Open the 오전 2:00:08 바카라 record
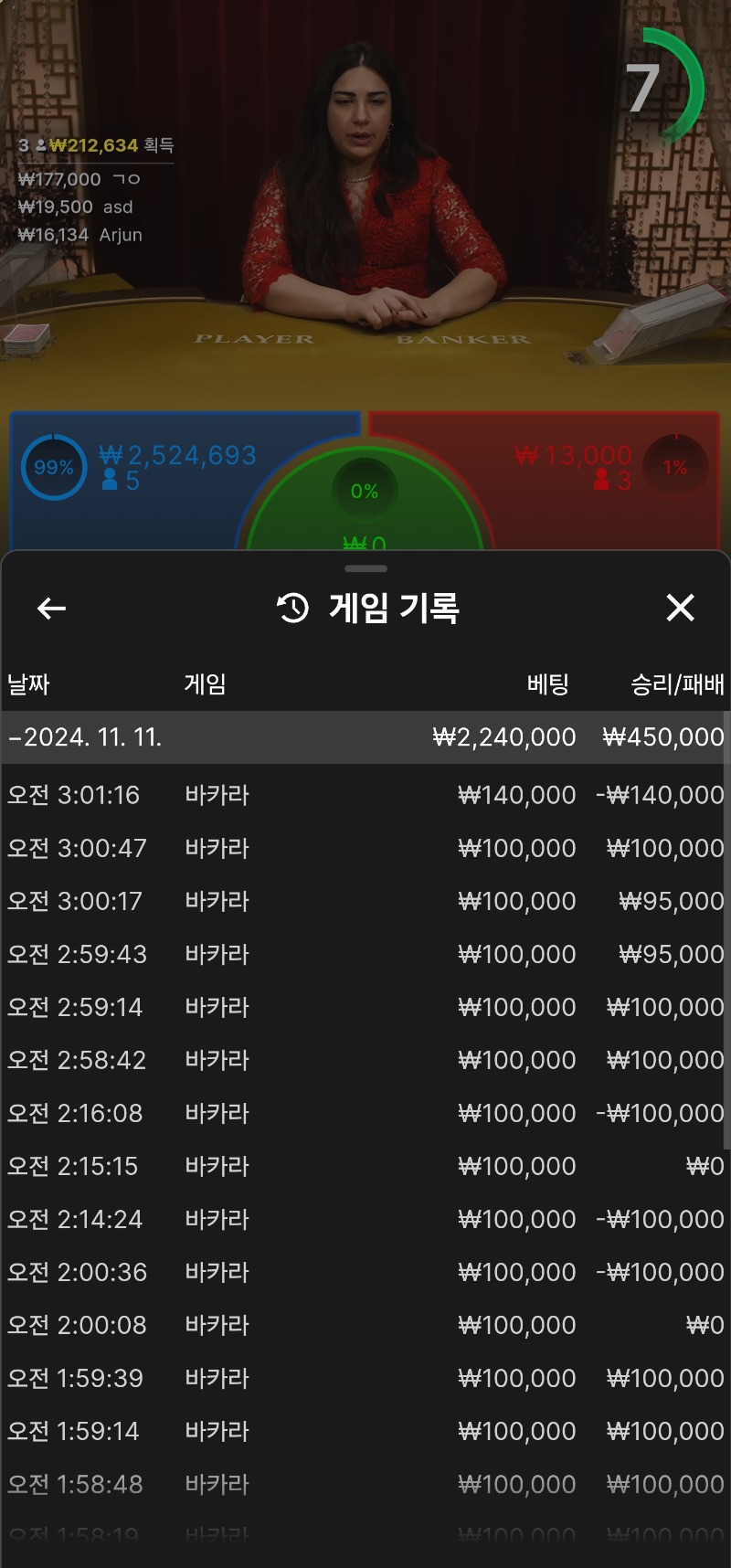Image resolution: width=731 pixels, height=1568 pixels. 365,1325
